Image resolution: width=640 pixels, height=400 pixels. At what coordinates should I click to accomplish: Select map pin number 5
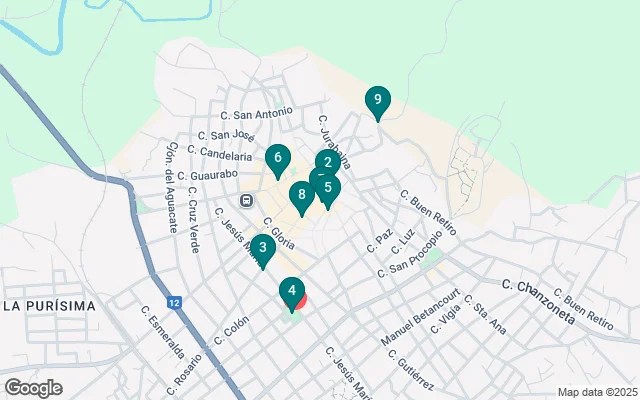(330, 187)
